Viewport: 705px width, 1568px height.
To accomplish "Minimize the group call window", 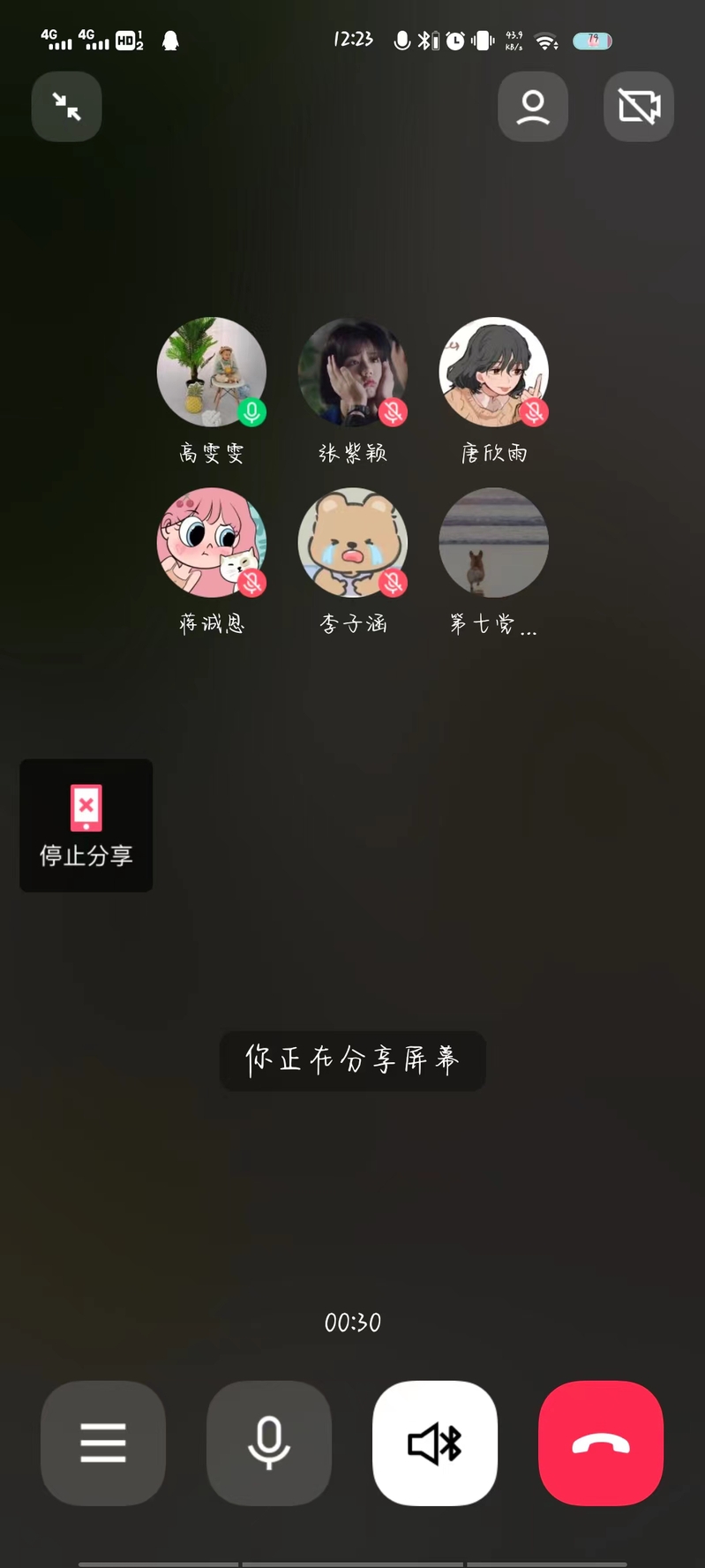I will click(x=66, y=107).
